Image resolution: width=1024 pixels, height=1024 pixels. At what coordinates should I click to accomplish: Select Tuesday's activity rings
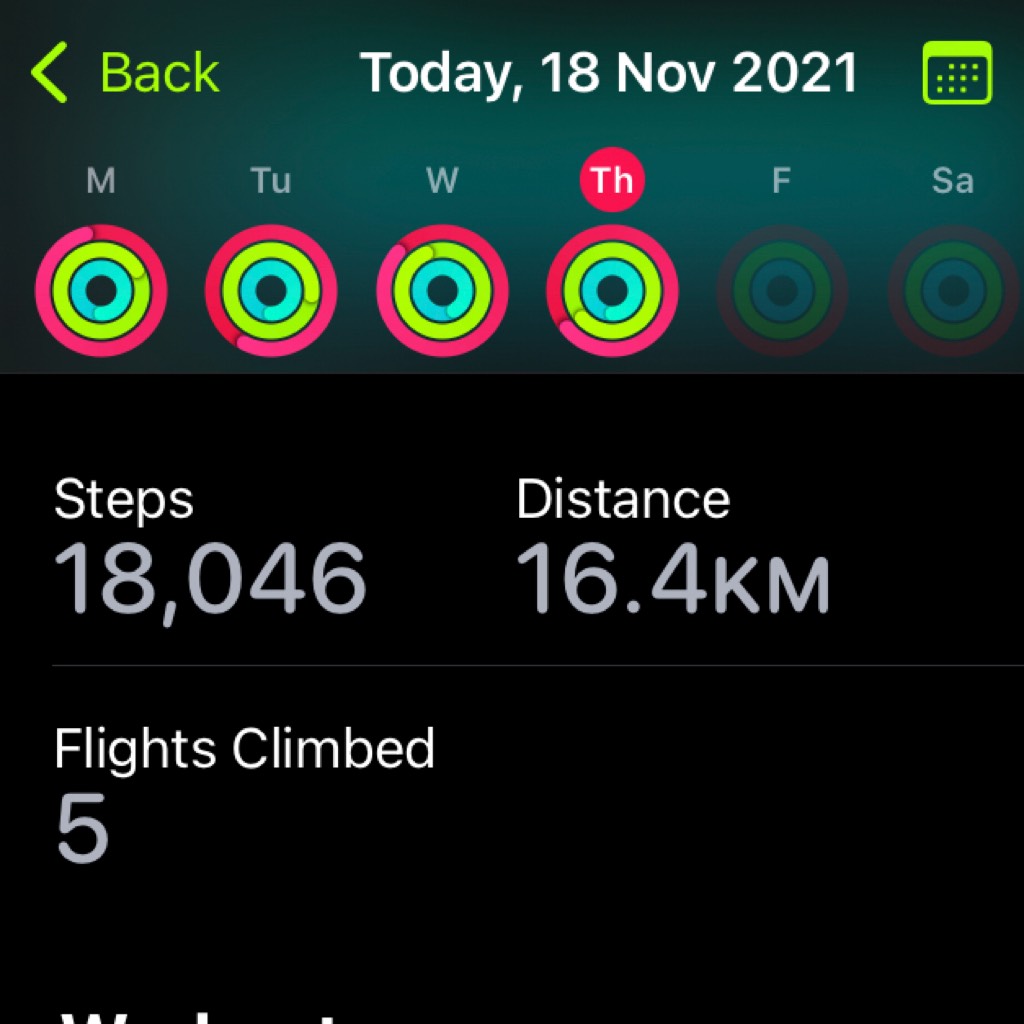click(x=271, y=291)
